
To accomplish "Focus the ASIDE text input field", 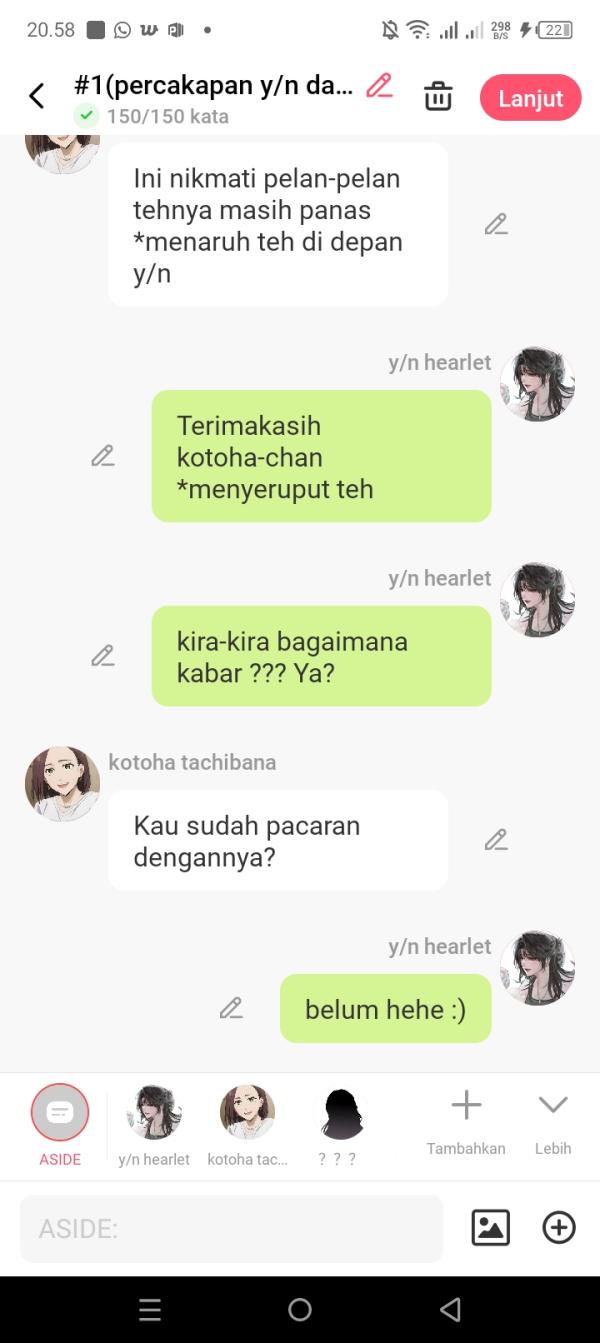I will [231, 1228].
